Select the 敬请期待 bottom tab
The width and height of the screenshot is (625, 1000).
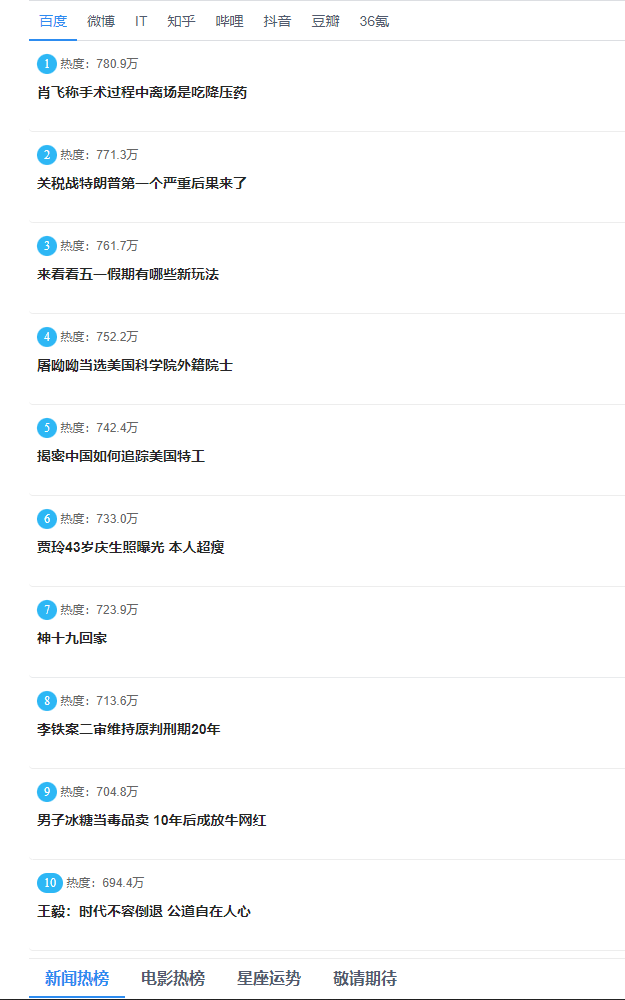click(x=365, y=979)
